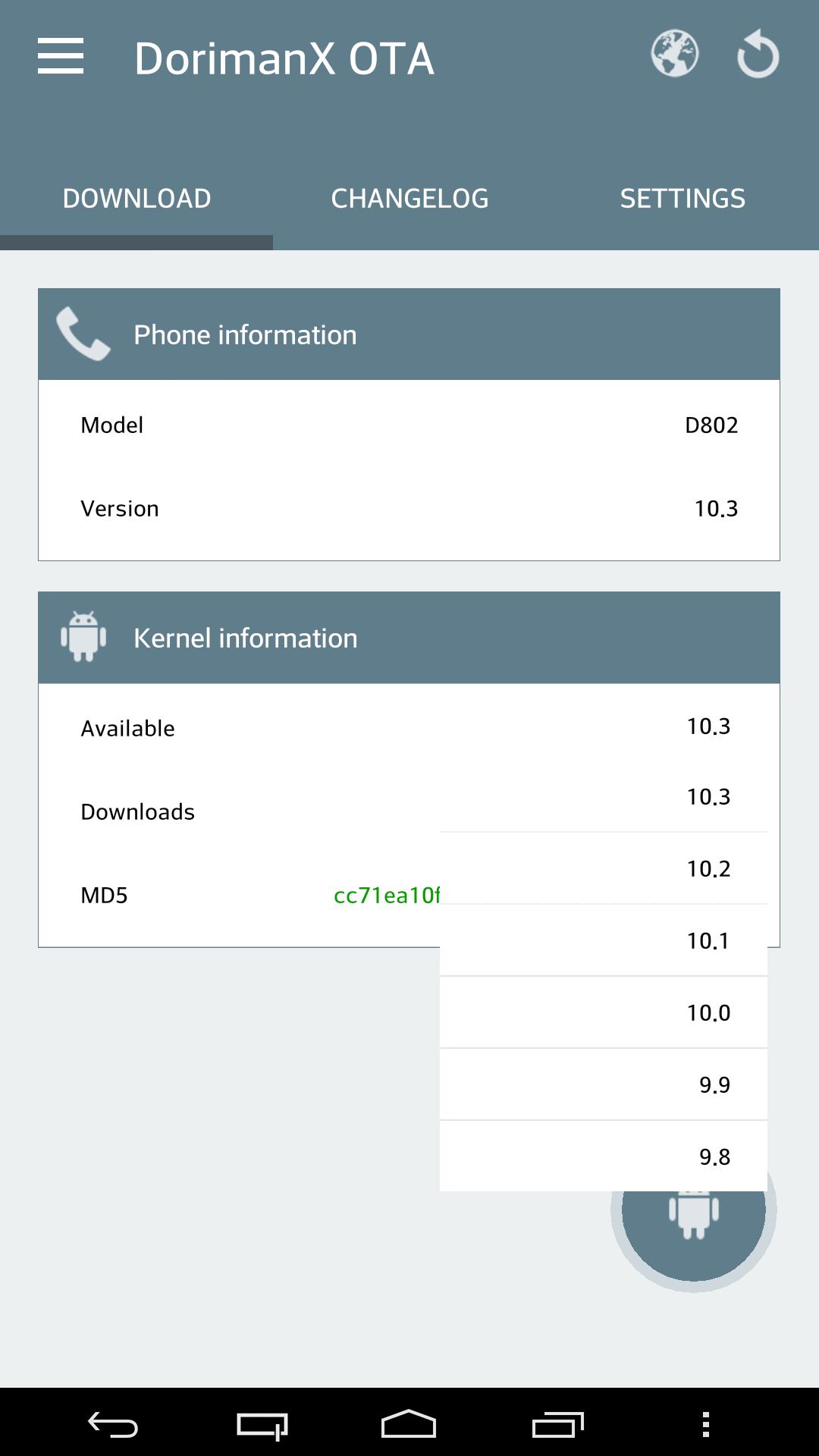Pick version 9.9 in the list

tap(604, 1084)
